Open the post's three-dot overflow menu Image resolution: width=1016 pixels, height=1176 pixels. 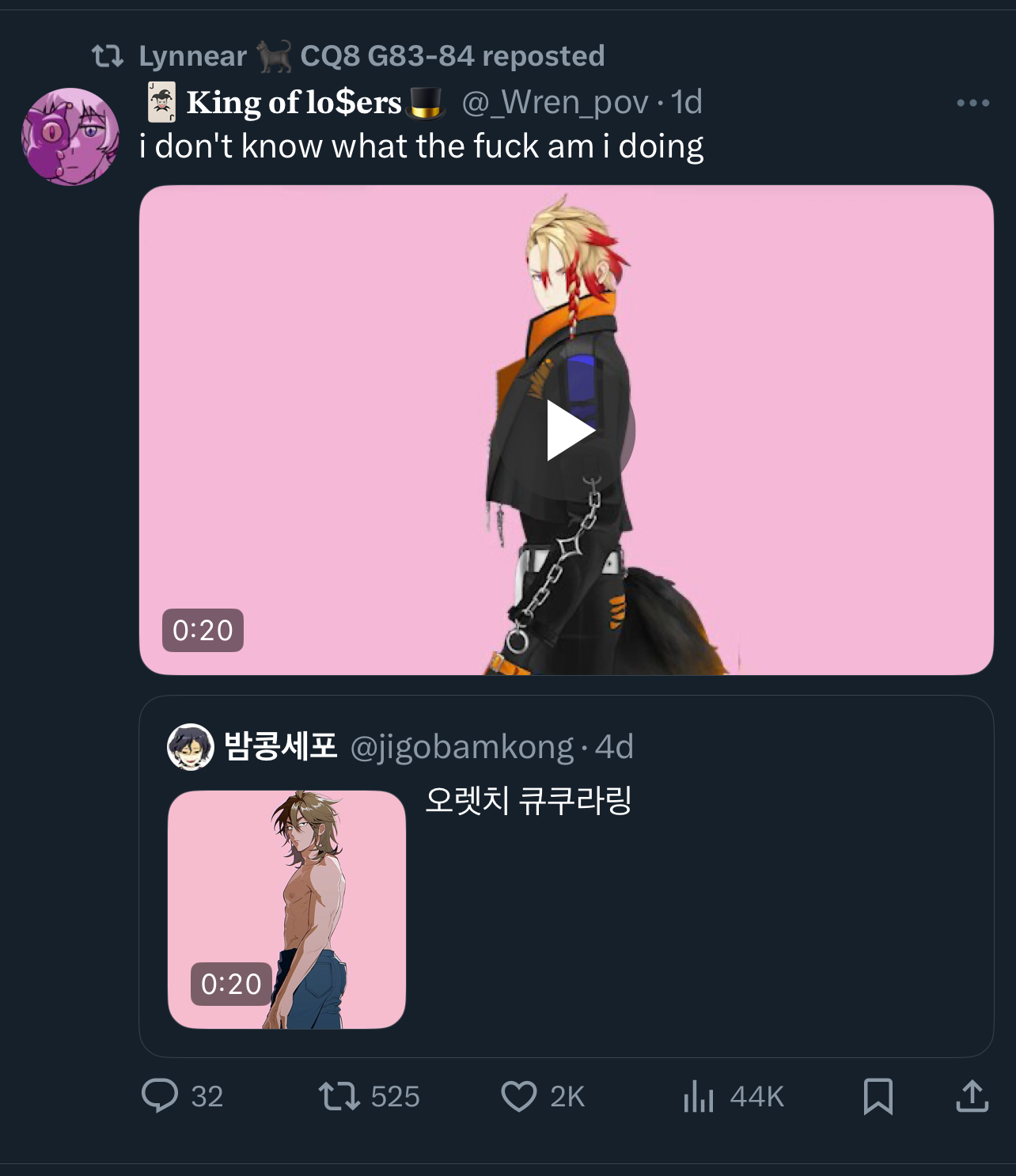[972, 103]
